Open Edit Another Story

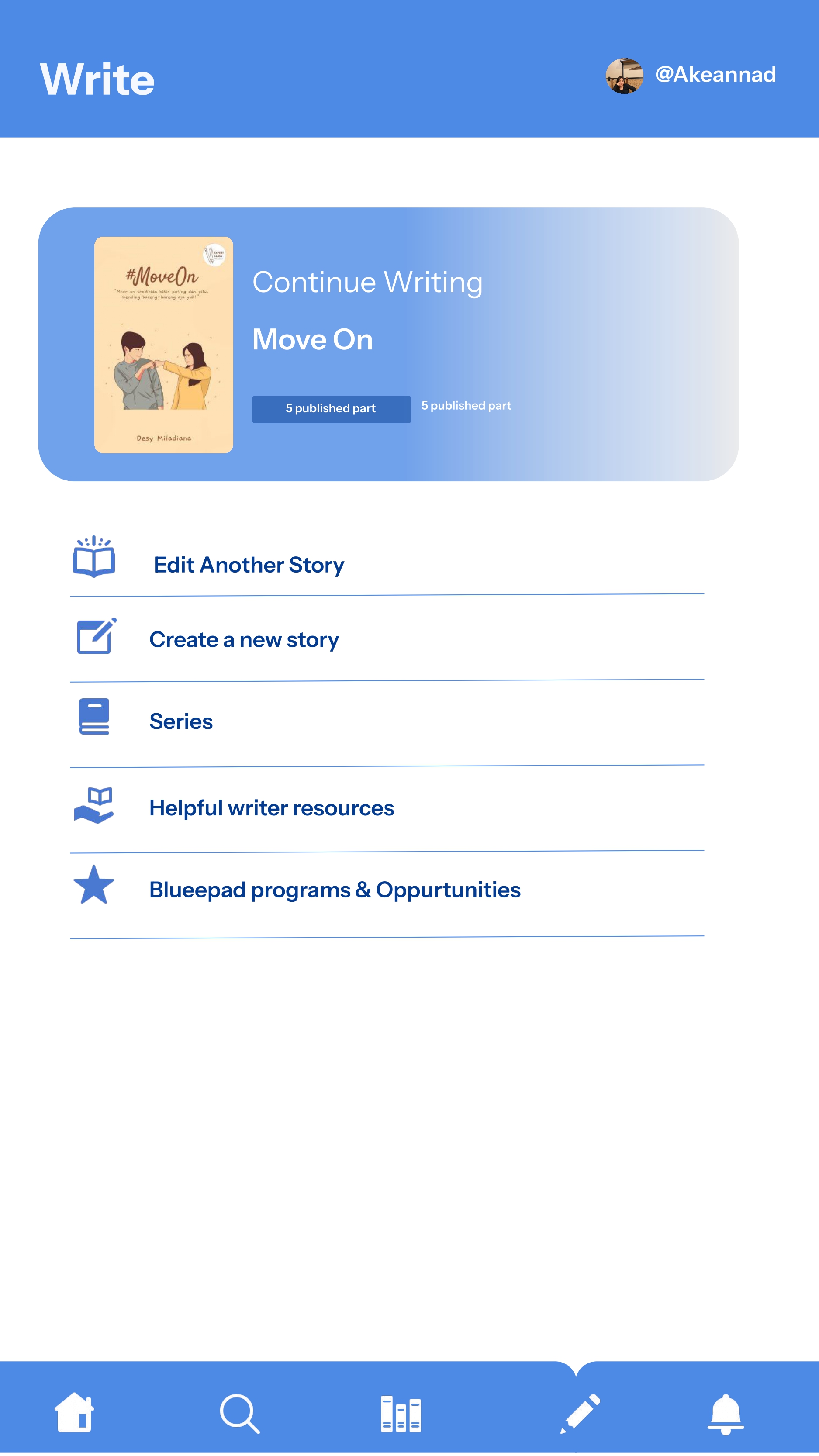click(249, 565)
